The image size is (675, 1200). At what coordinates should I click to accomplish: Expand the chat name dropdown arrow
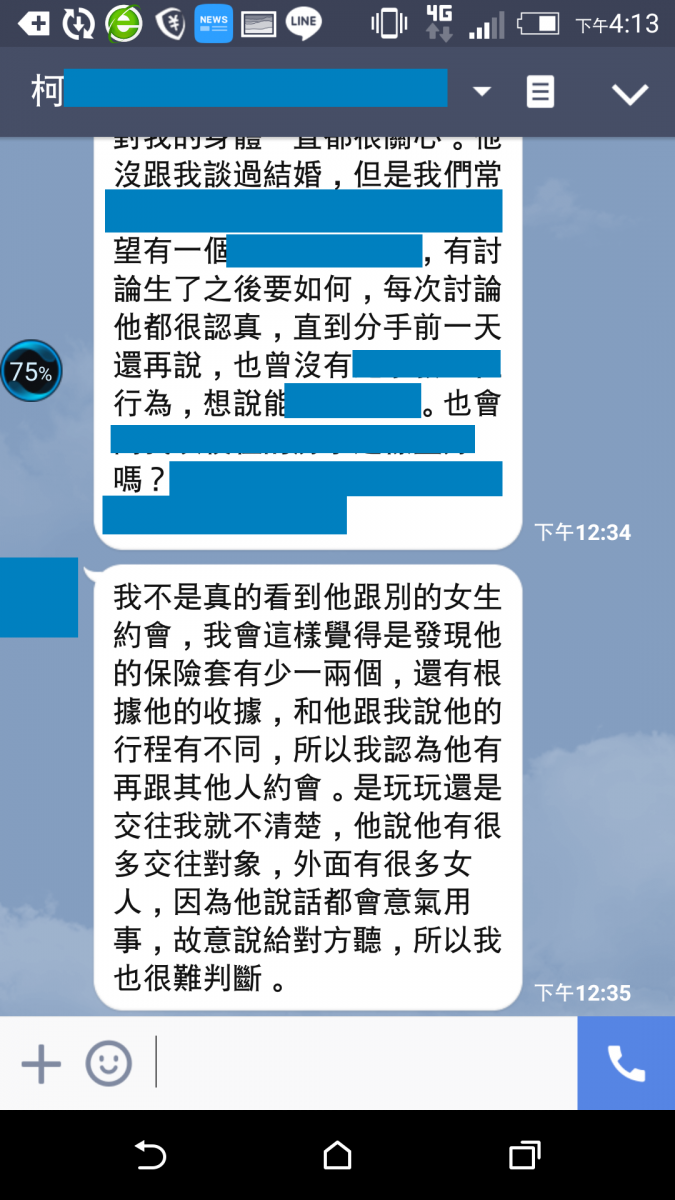click(x=482, y=92)
